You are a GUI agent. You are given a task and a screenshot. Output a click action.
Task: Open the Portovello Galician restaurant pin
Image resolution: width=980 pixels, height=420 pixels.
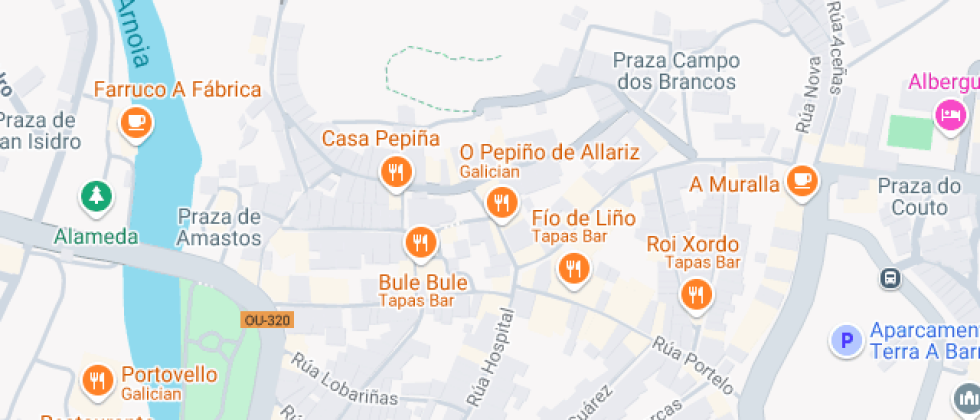(98, 381)
